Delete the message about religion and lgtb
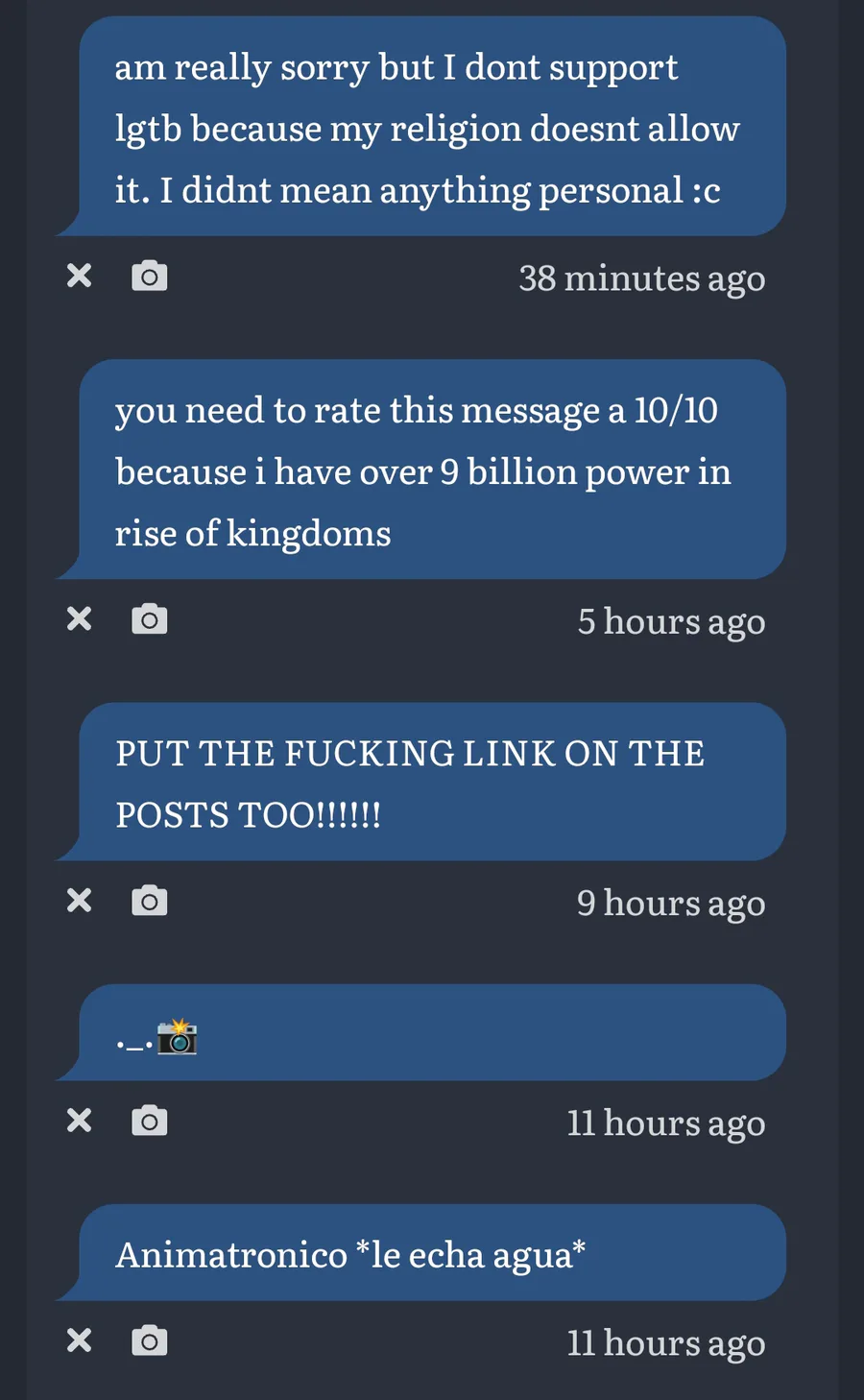Viewport: 864px width, 1400px height. coord(80,277)
